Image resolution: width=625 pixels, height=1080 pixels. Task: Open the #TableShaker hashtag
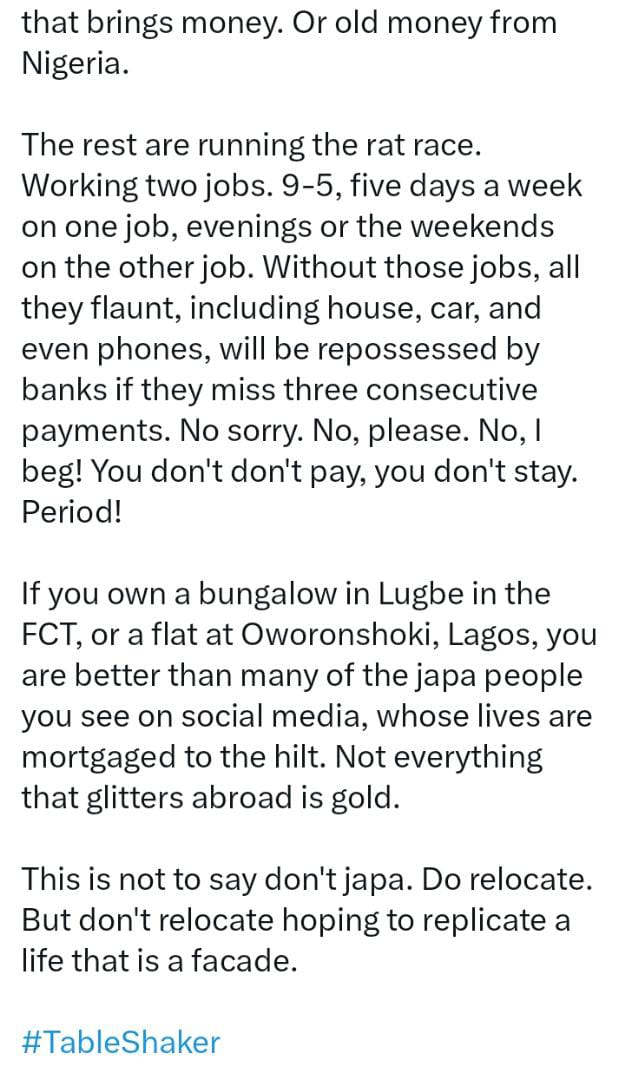point(120,1041)
